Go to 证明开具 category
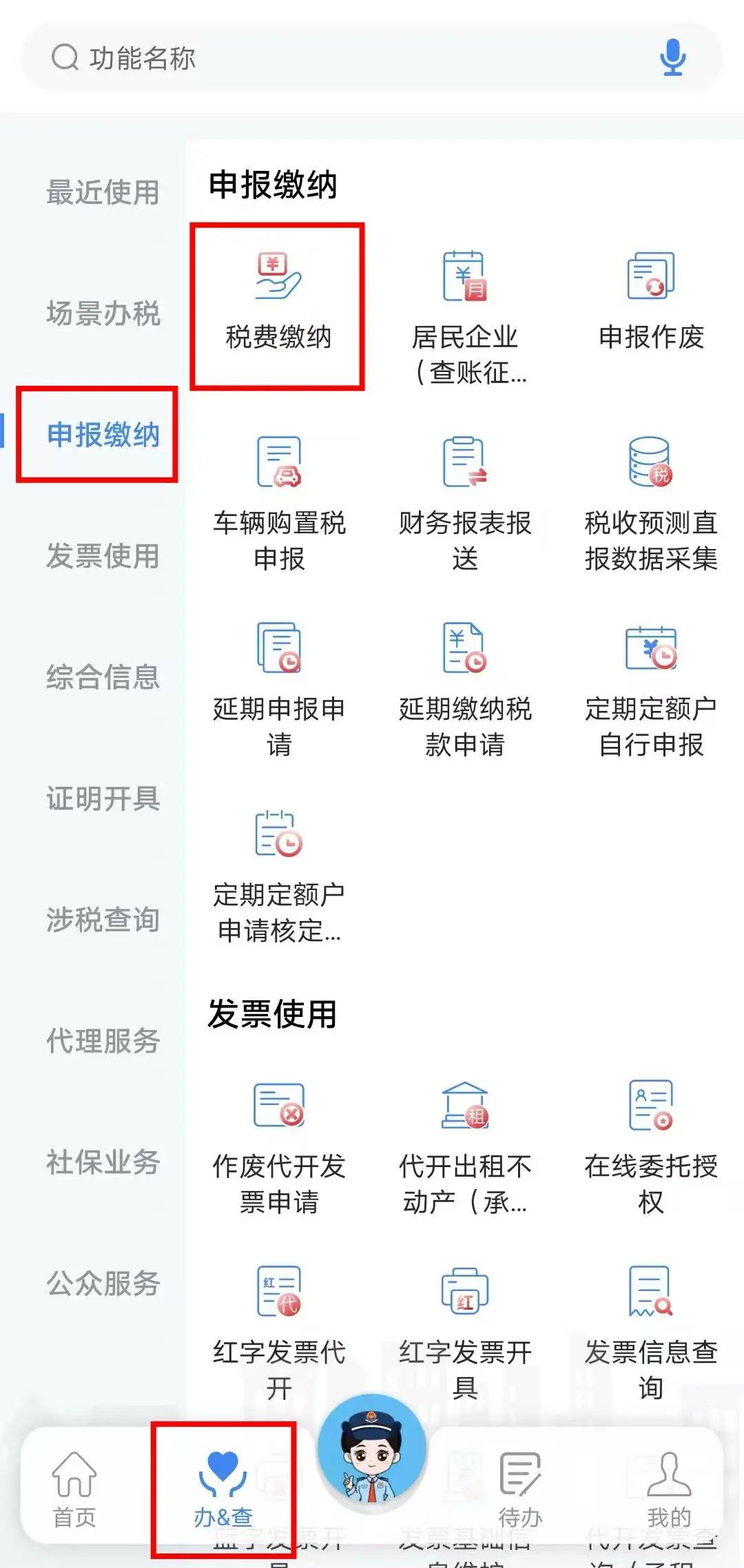The width and height of the screenshot is (744, 1568). pos(103,798)
